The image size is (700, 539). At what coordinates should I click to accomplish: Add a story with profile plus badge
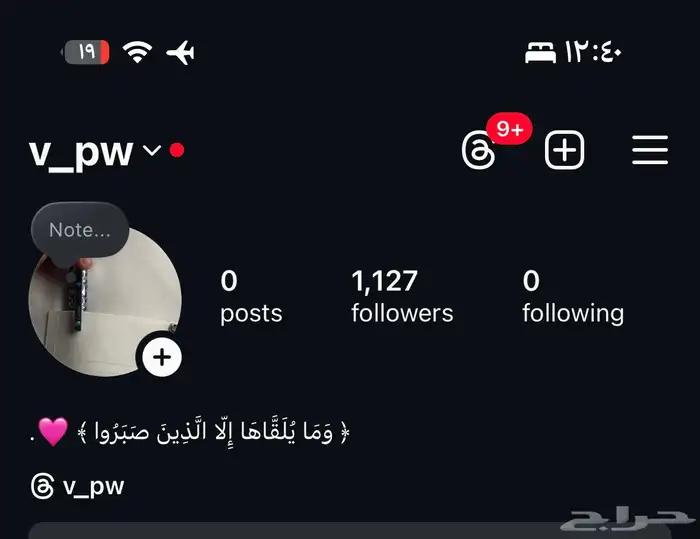tap(161, 357)
